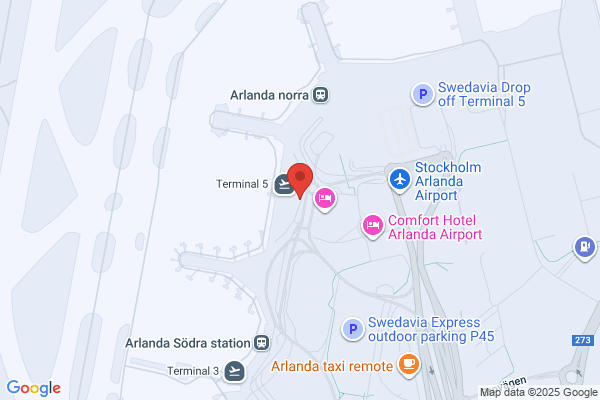Viewport: 600px width, 400px height.
Task: Open the Google logo link
Action: (x=34, y=388)
